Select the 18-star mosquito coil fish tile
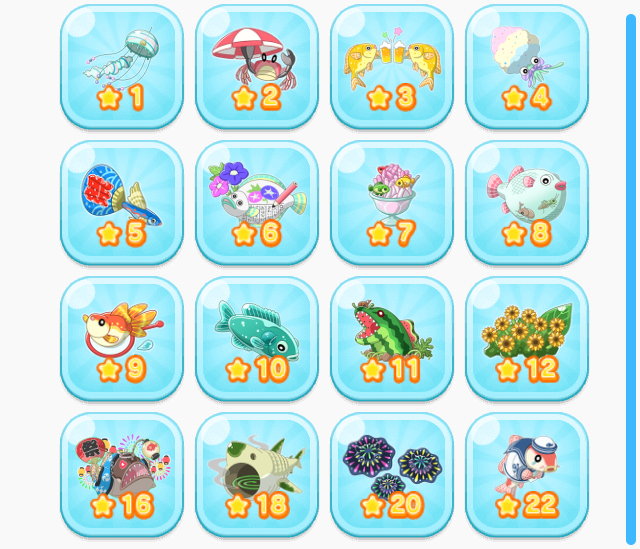This screenshot has height=549, width=640. pyautogui.click(x=257, y=474)
